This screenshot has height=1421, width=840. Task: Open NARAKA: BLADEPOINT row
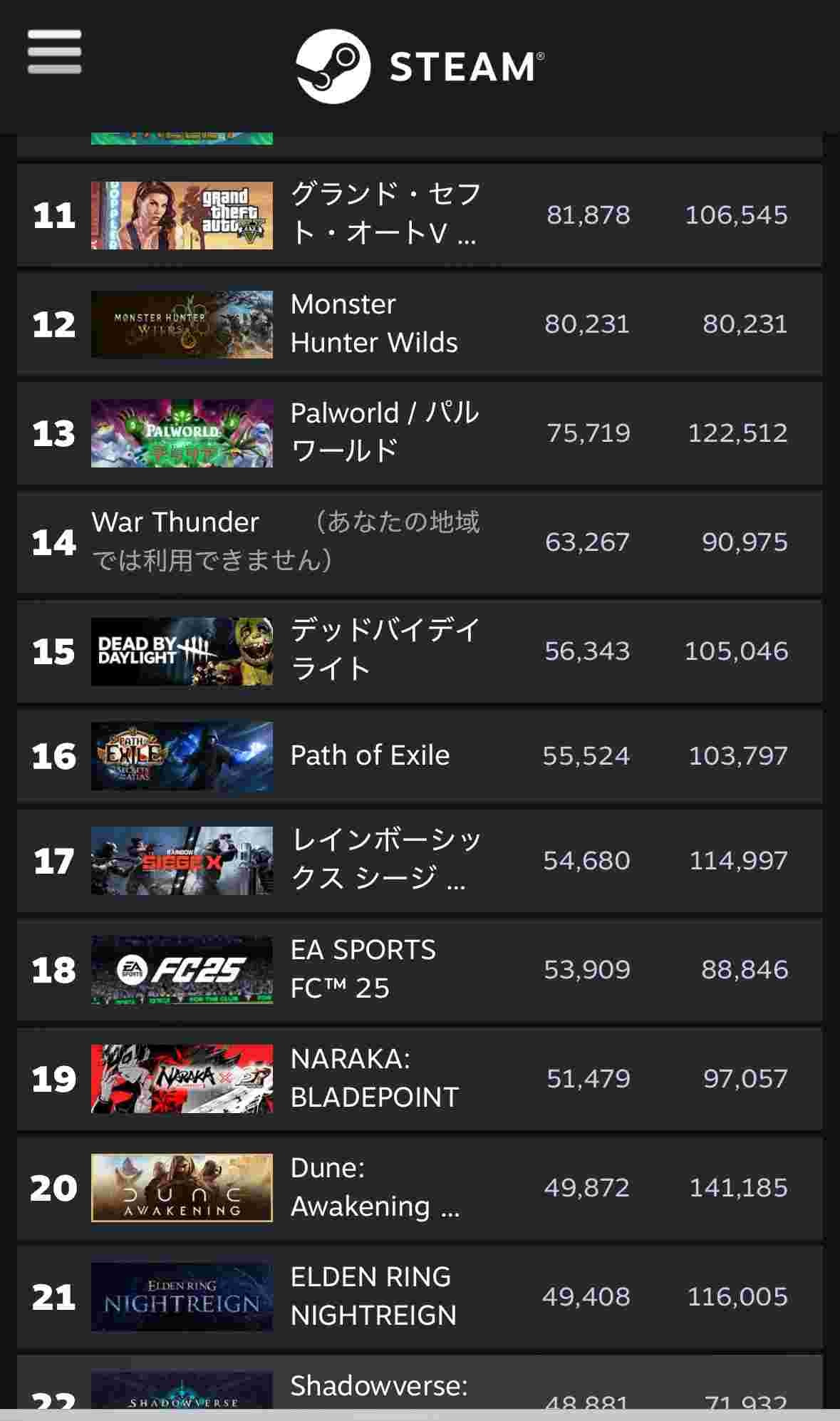click(x=420, y=1078)
